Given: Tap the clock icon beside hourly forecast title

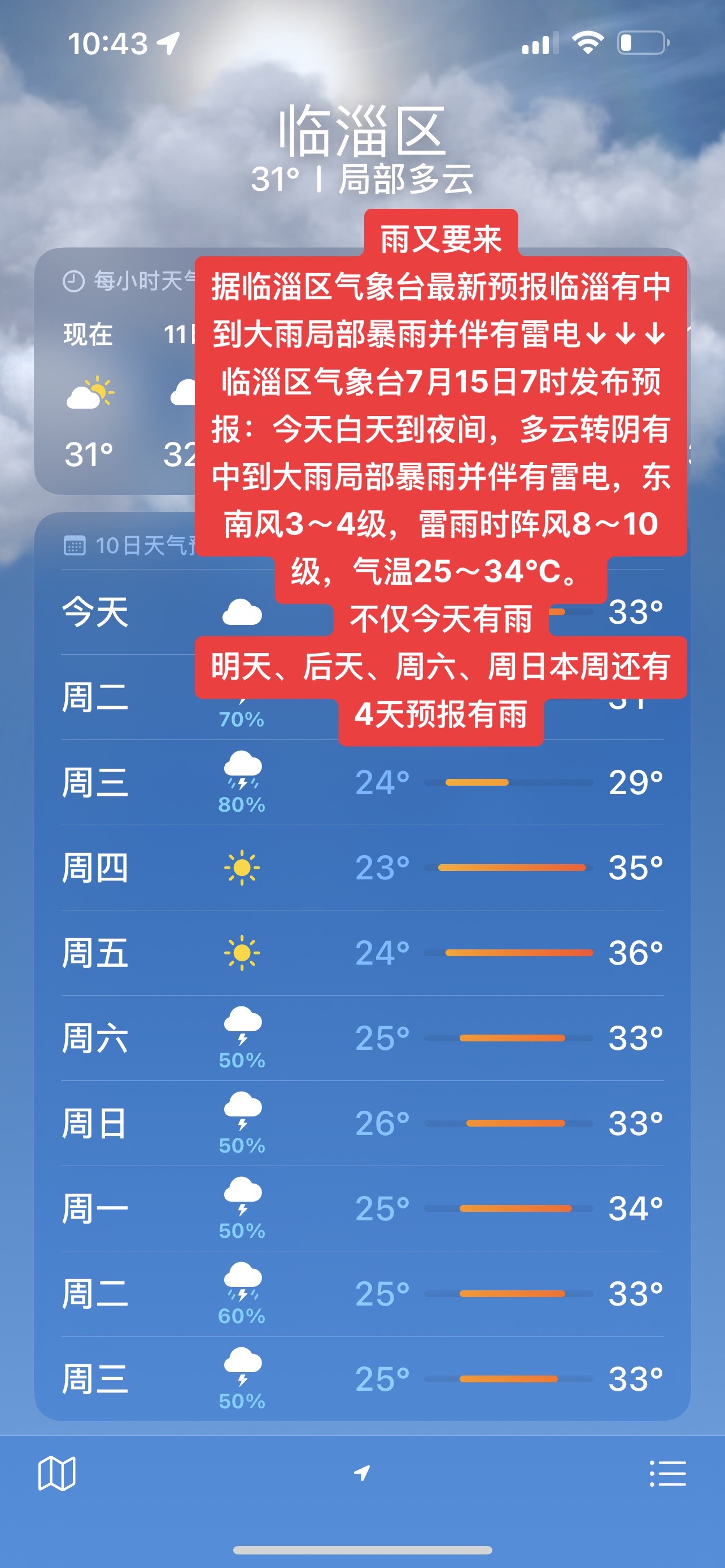Looking at the screenshot, I should tap(72, 281).
